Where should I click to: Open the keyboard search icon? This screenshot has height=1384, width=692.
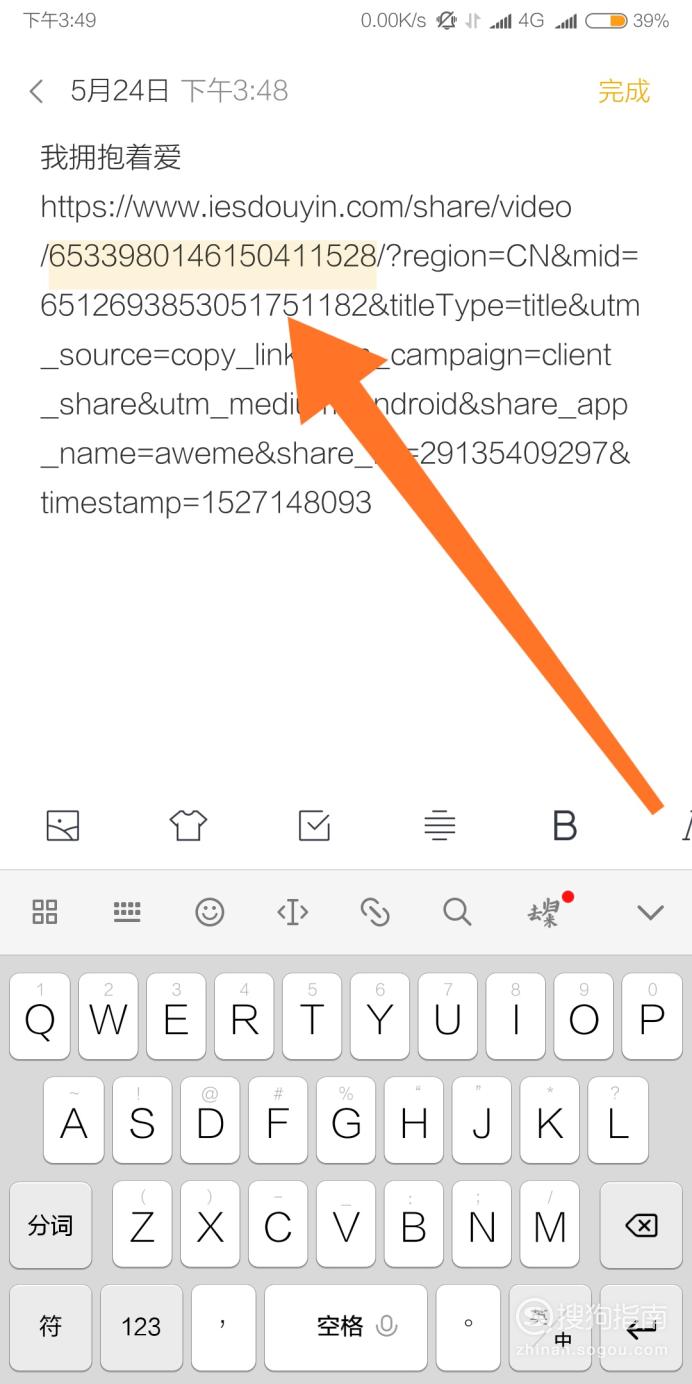[x=457, y=911]
